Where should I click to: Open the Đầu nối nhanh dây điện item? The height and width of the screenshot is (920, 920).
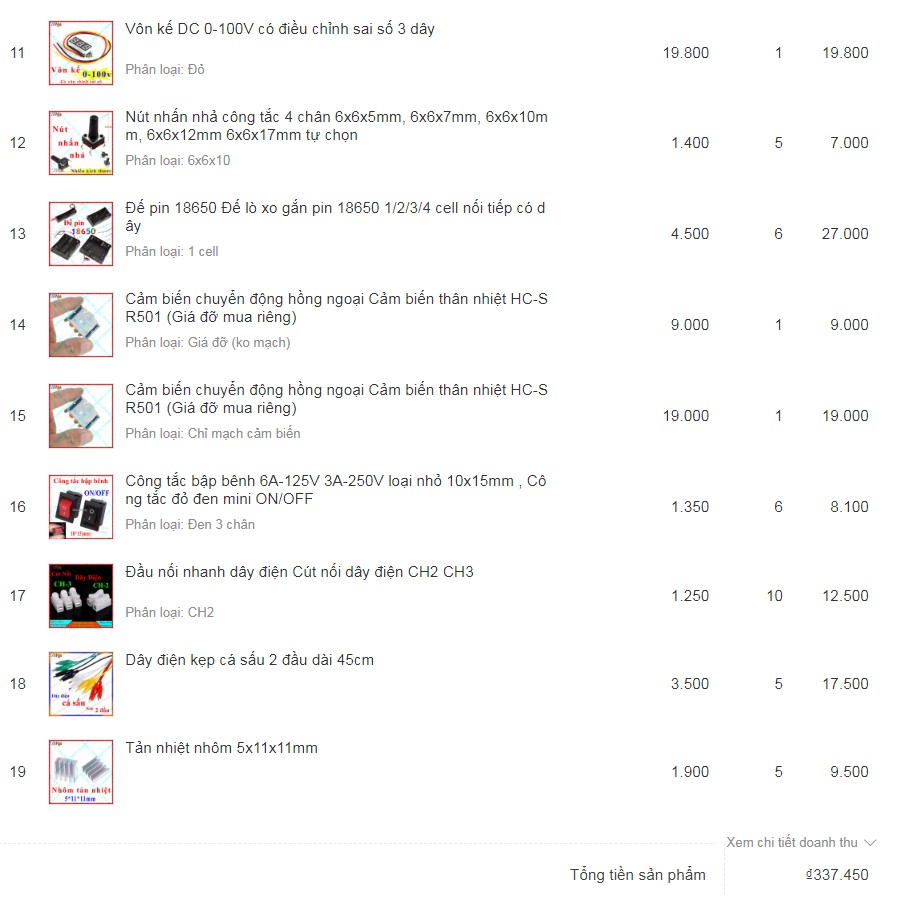[299, 572]
